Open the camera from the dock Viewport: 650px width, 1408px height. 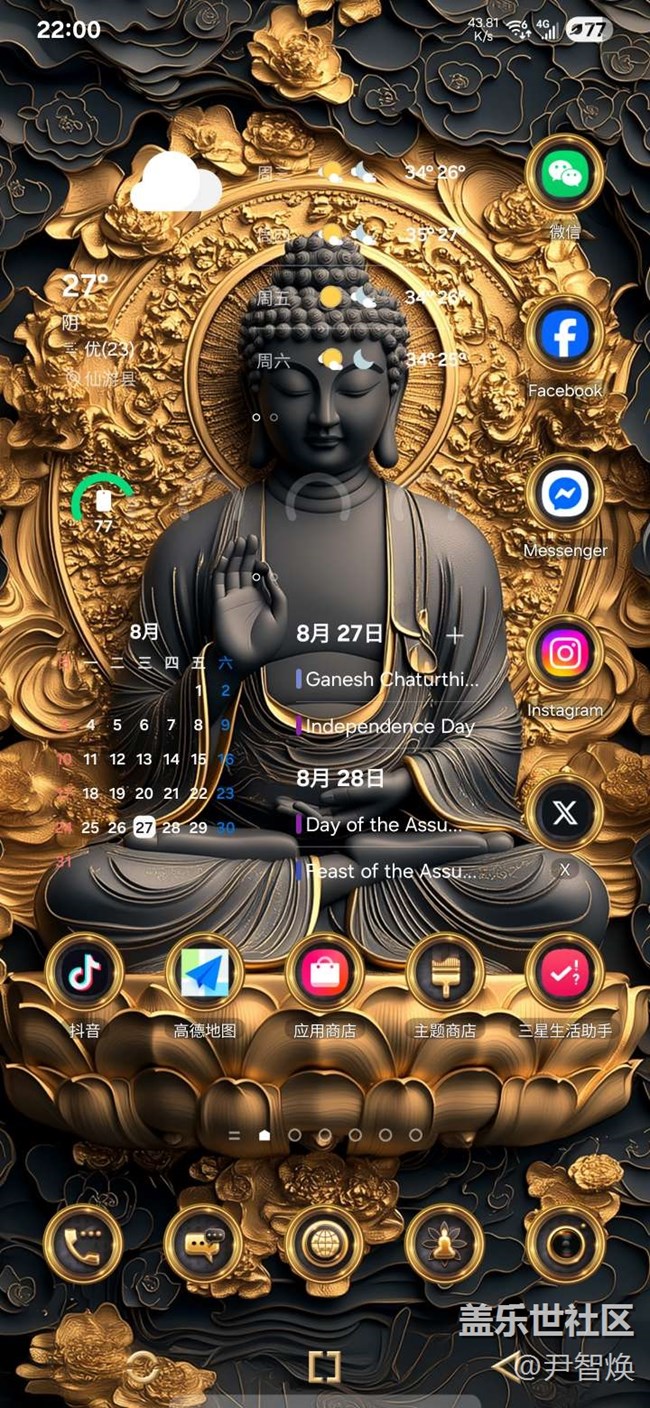[x=565, y=1243]
